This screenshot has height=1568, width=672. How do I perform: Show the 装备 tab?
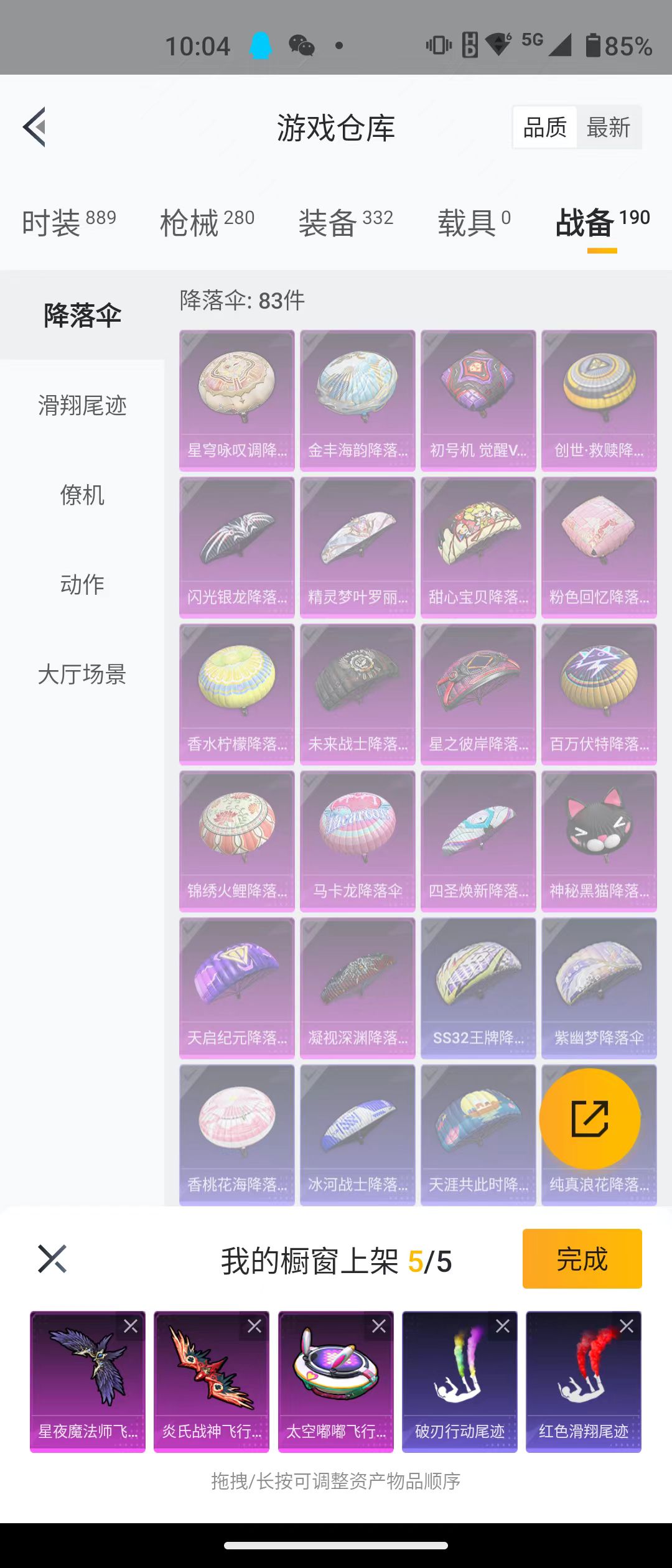coord(346,222)
